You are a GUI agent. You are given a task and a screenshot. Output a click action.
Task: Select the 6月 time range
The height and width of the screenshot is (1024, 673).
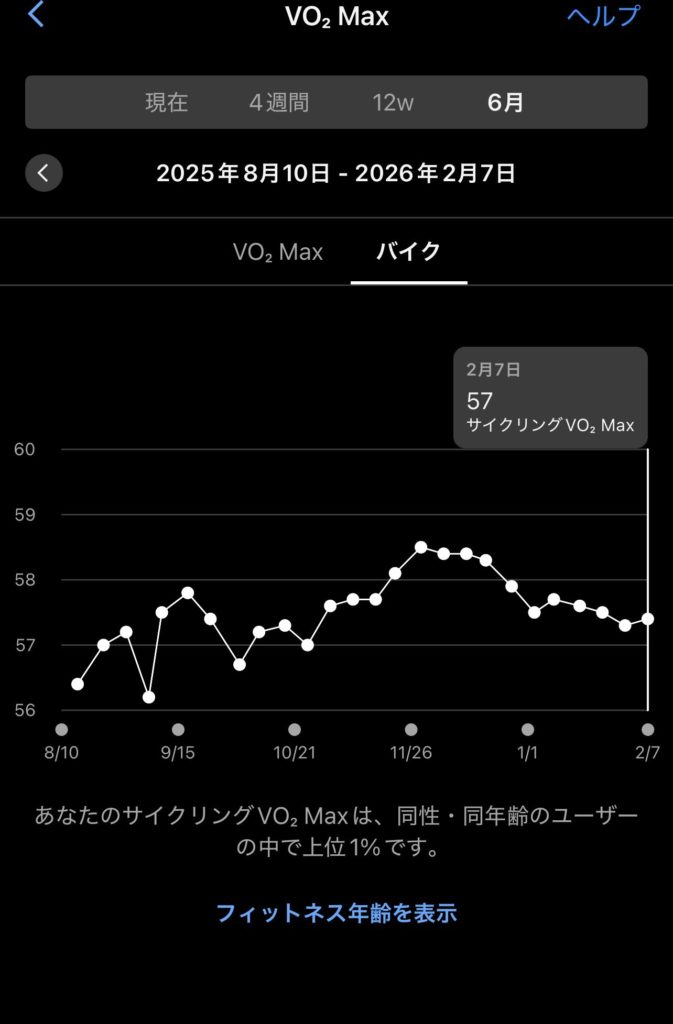(505, 102)
